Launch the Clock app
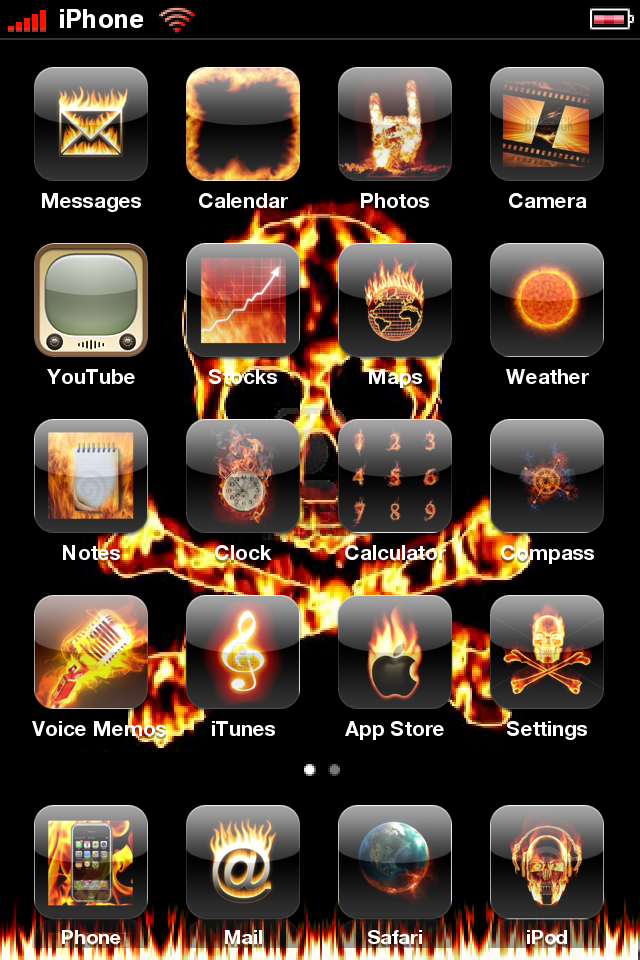 point(243,476)
